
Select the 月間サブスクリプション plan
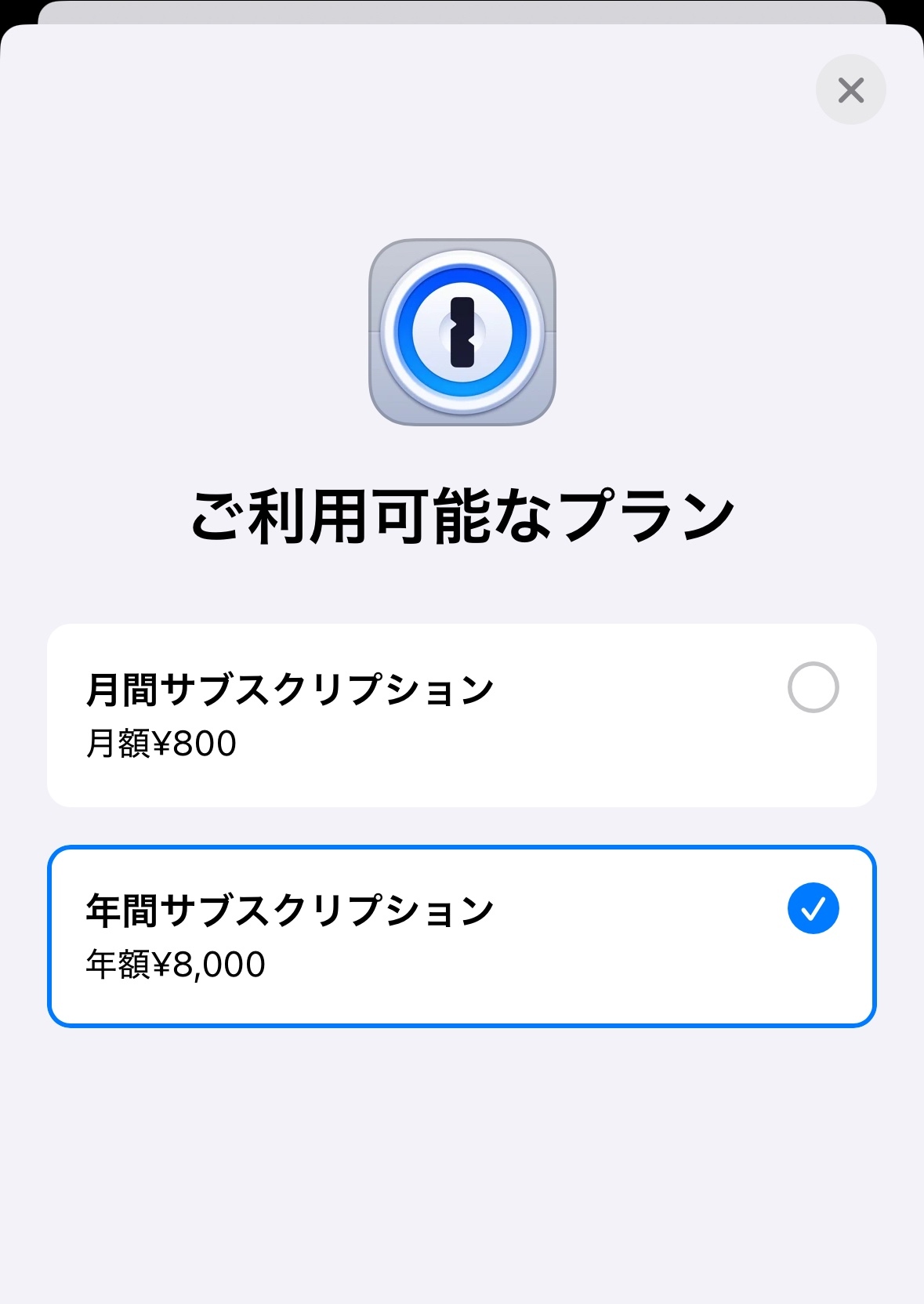coord(461,715)
